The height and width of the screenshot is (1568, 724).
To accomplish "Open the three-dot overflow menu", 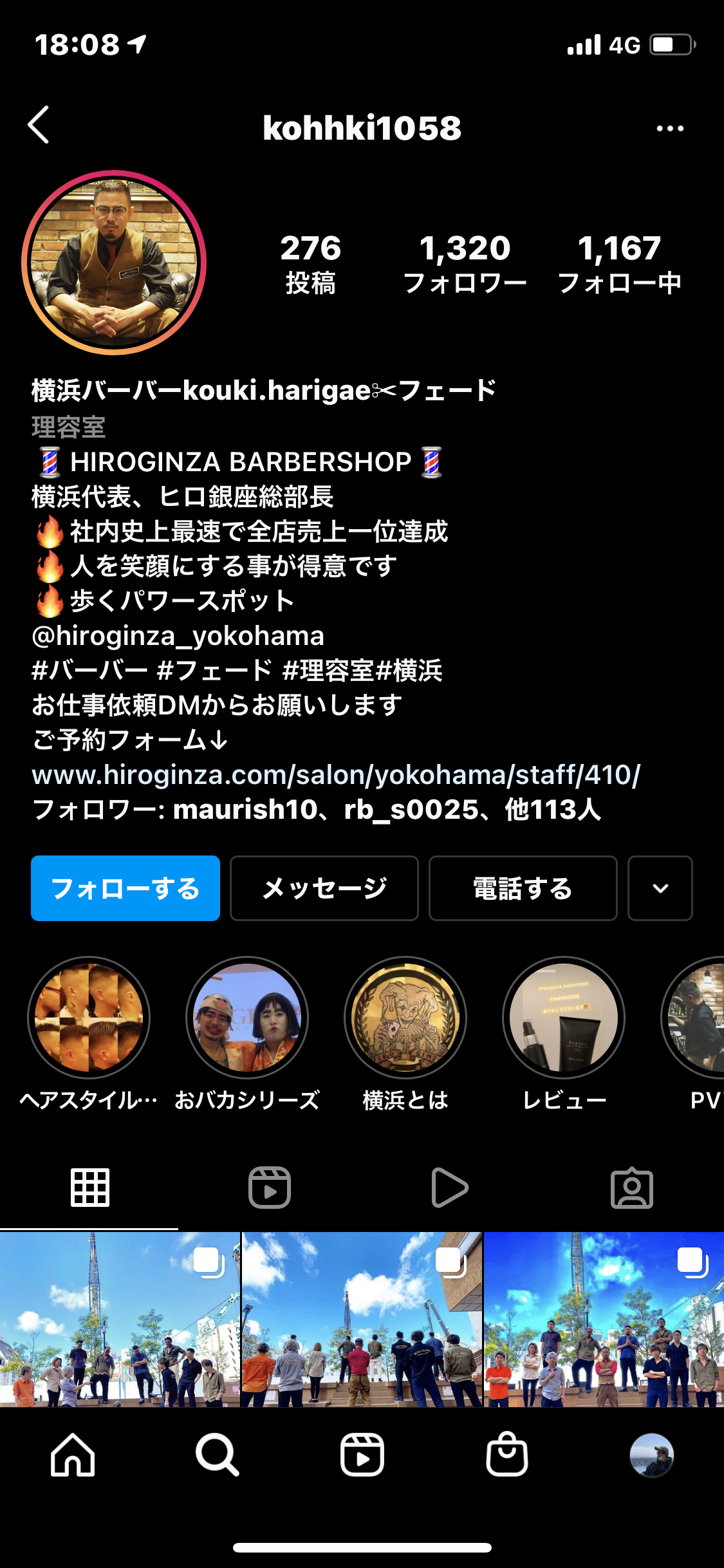I will click(x=669, y=128).
